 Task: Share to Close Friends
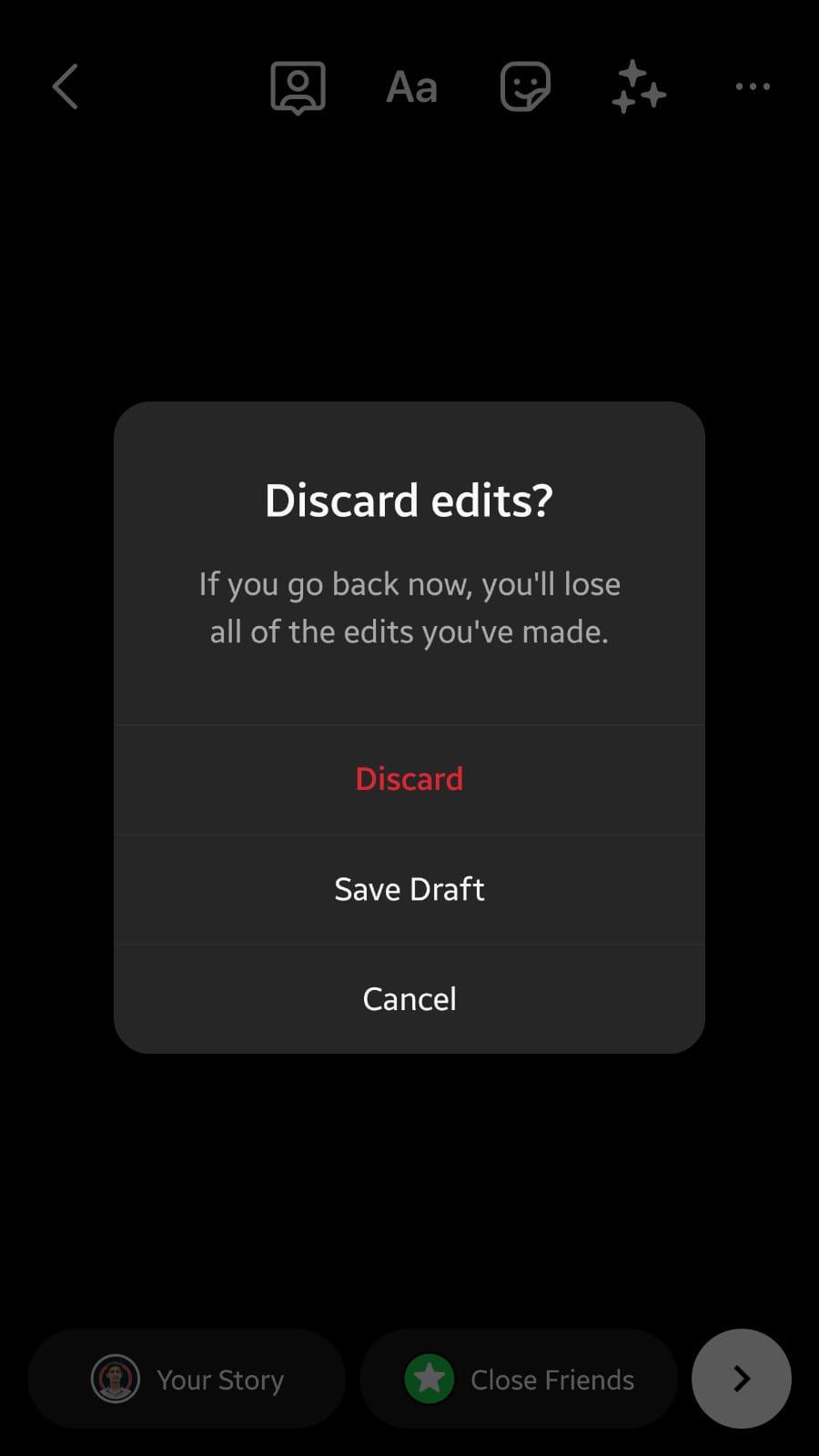pos(519,1379)
